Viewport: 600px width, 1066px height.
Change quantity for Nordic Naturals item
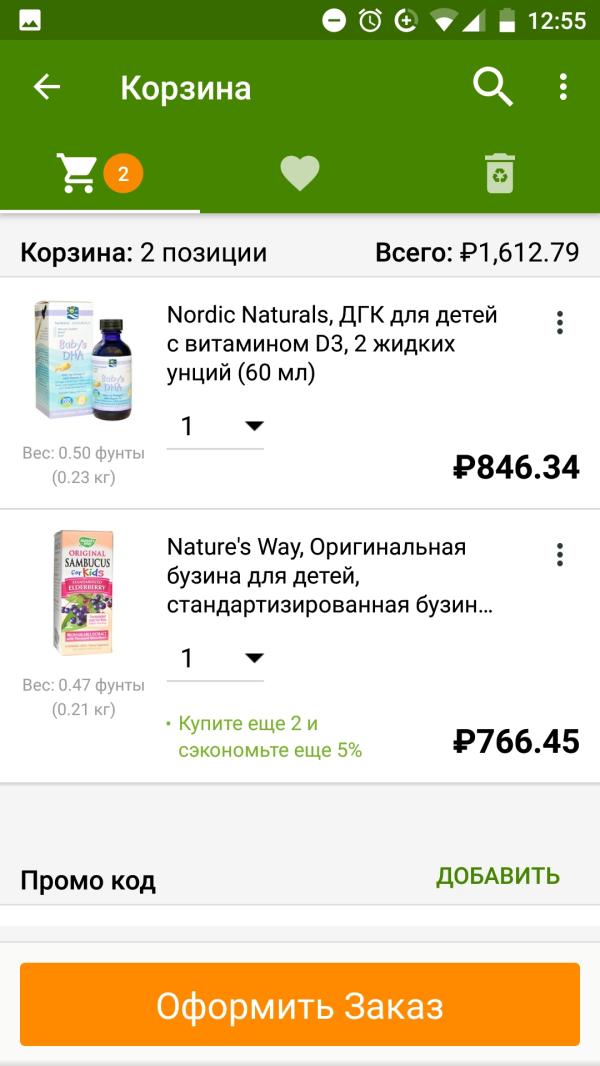point(215,427)
